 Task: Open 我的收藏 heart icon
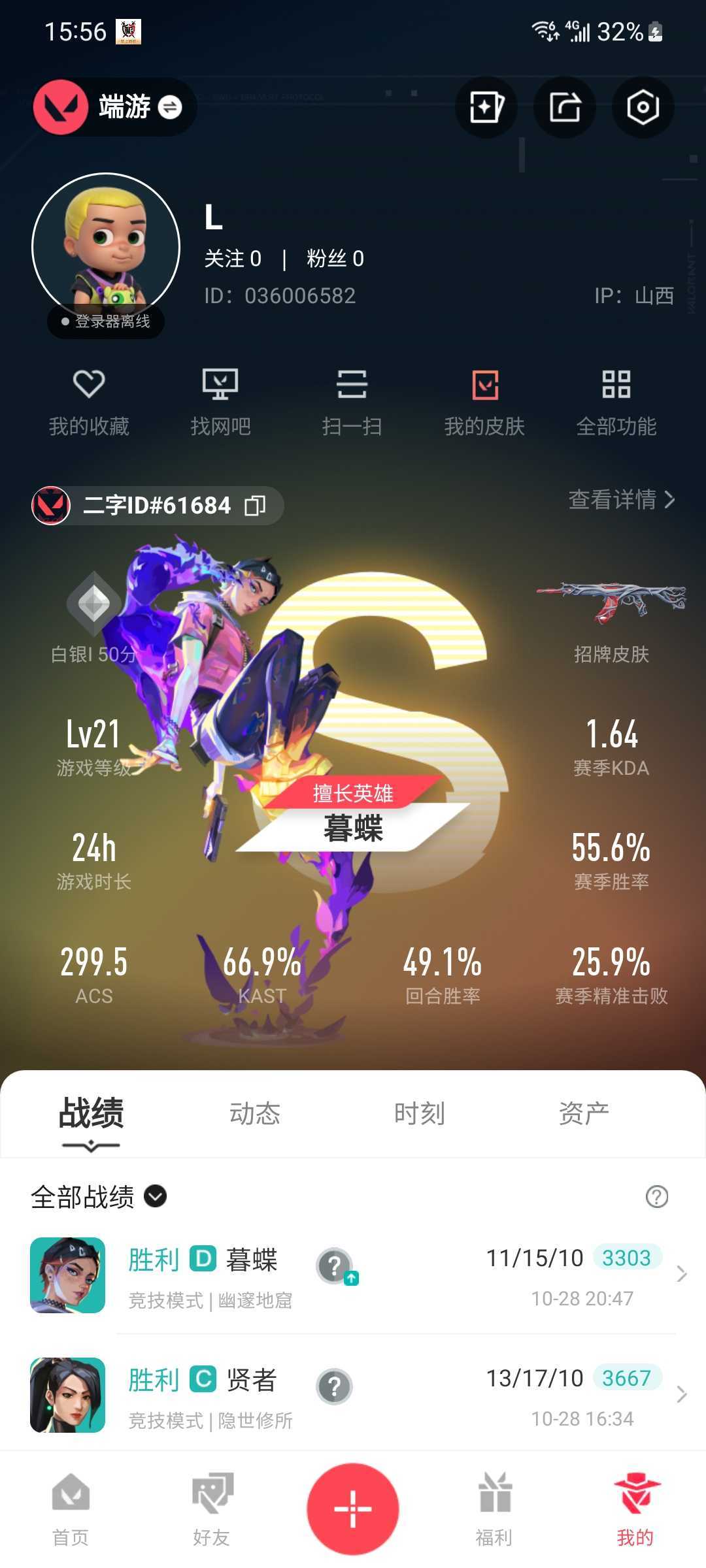coord(90,399)
